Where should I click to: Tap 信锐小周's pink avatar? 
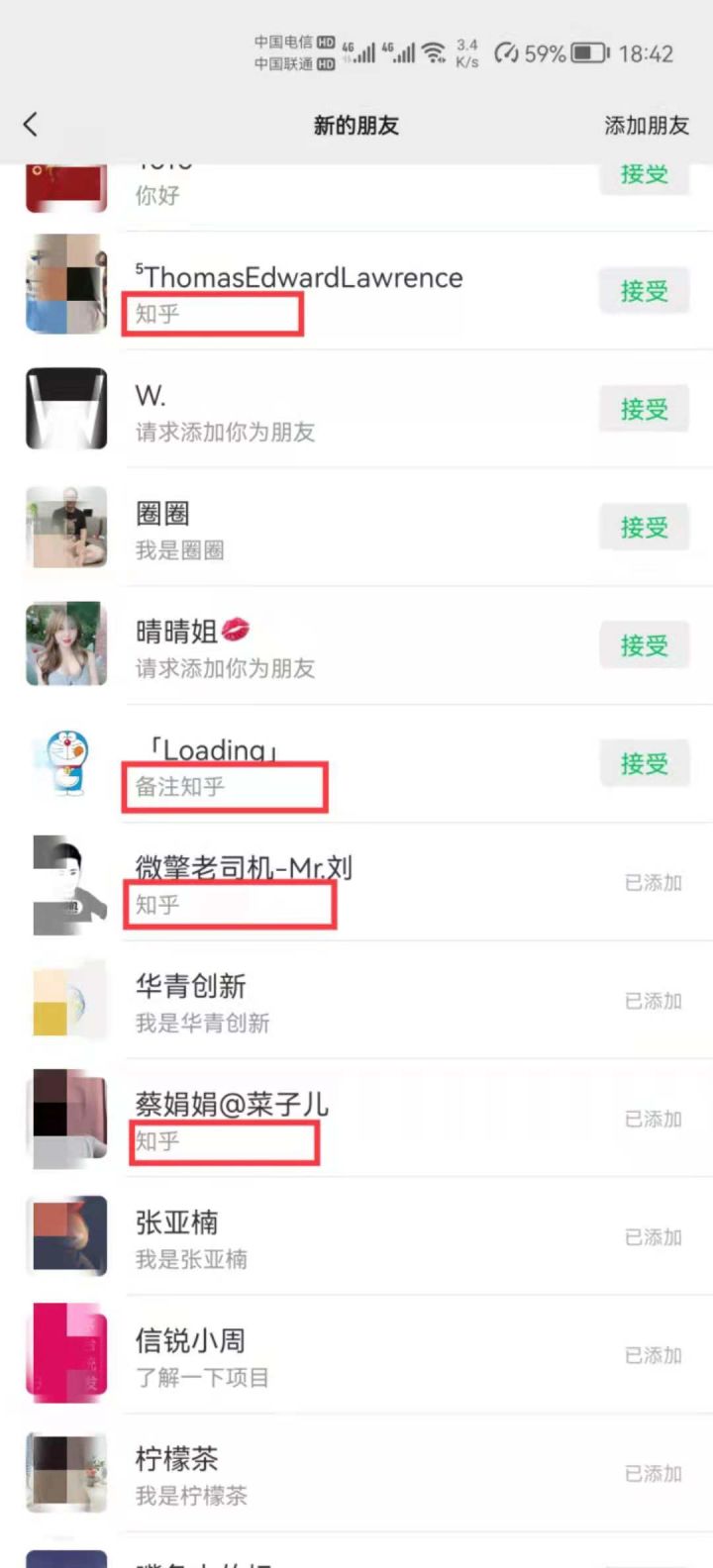coord(65,1353)
